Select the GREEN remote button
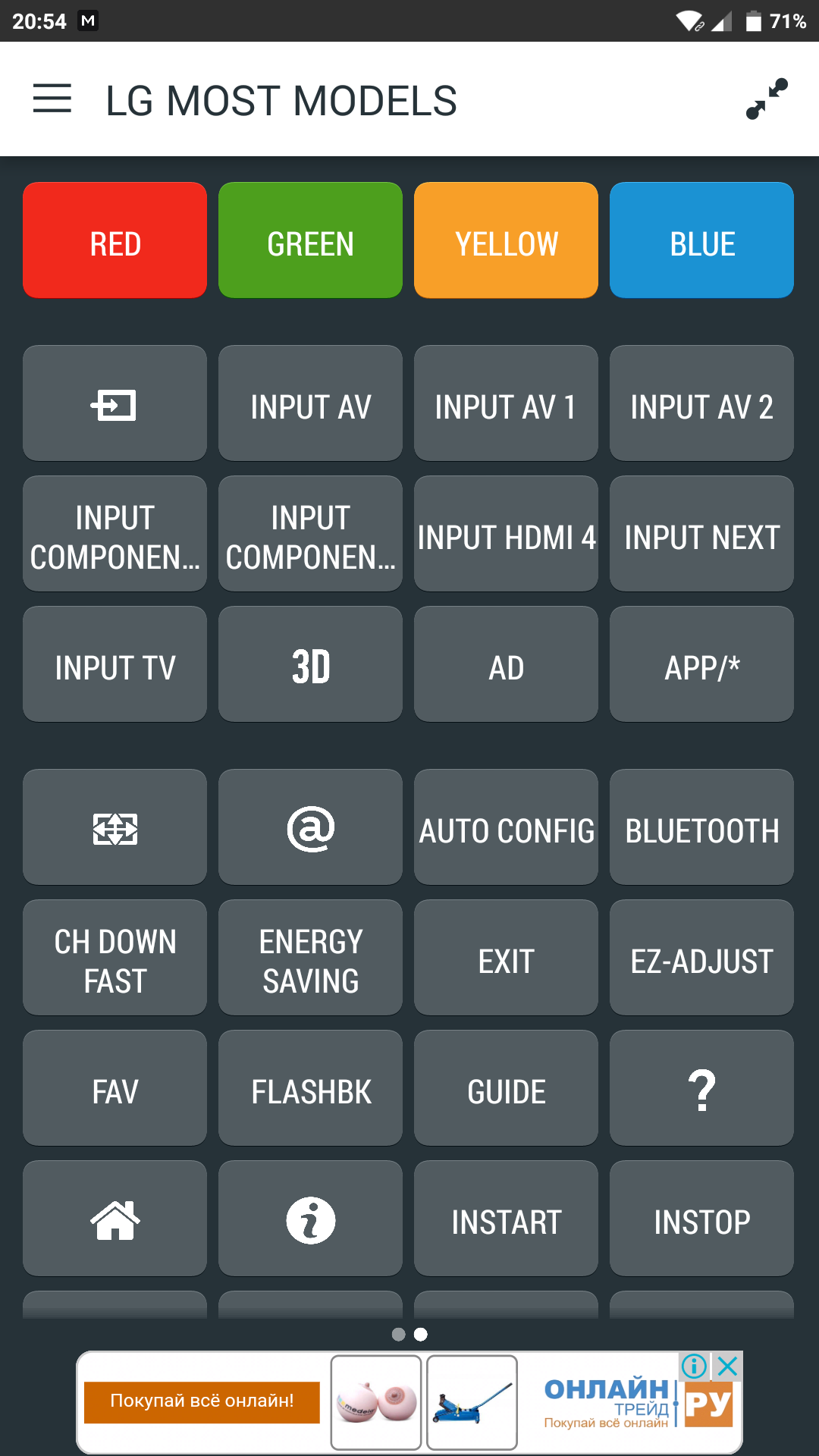The width and height of the screenshot is (819, 1456). [311, 240]
